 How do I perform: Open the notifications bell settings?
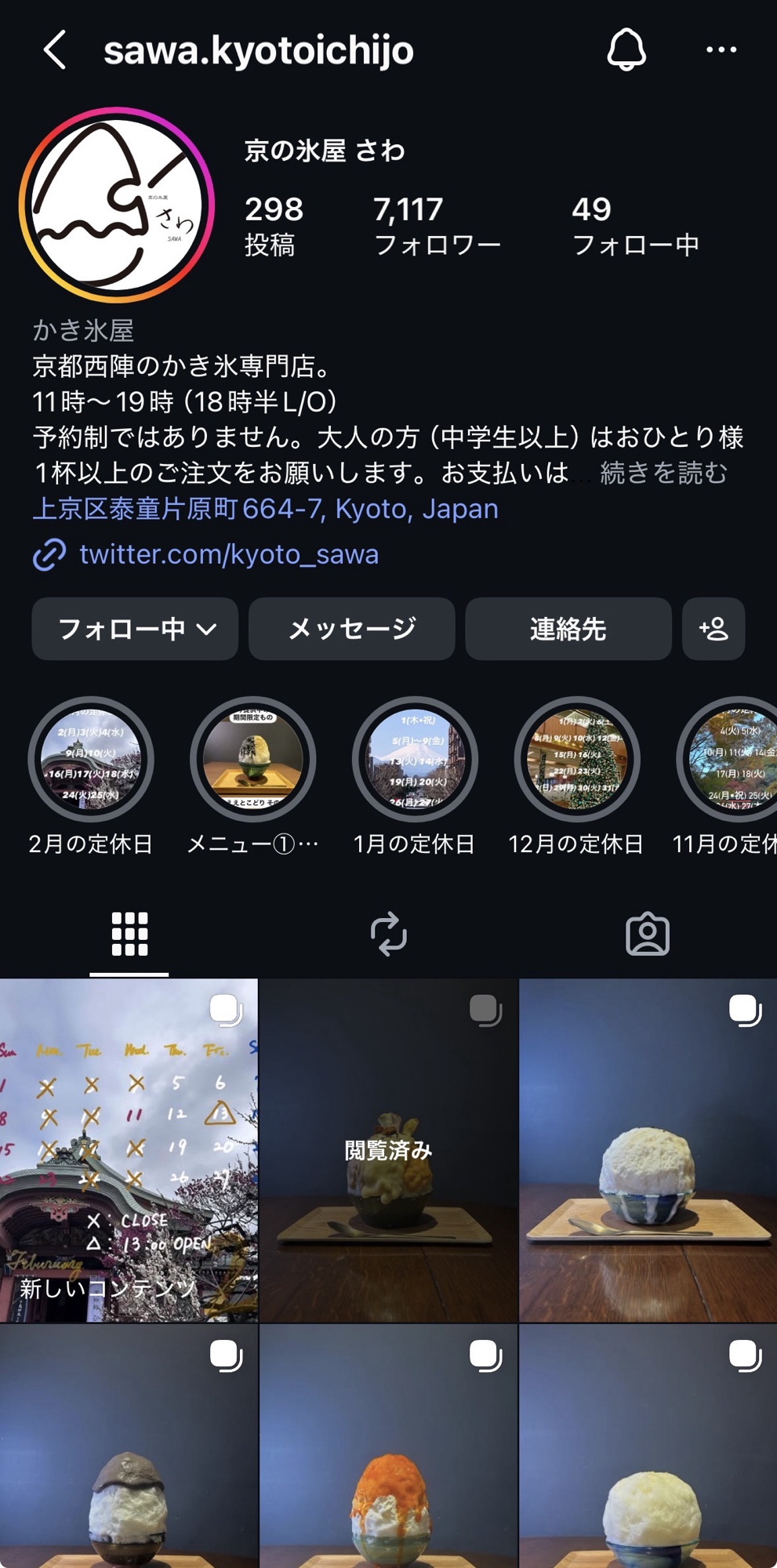click(626, 50)
